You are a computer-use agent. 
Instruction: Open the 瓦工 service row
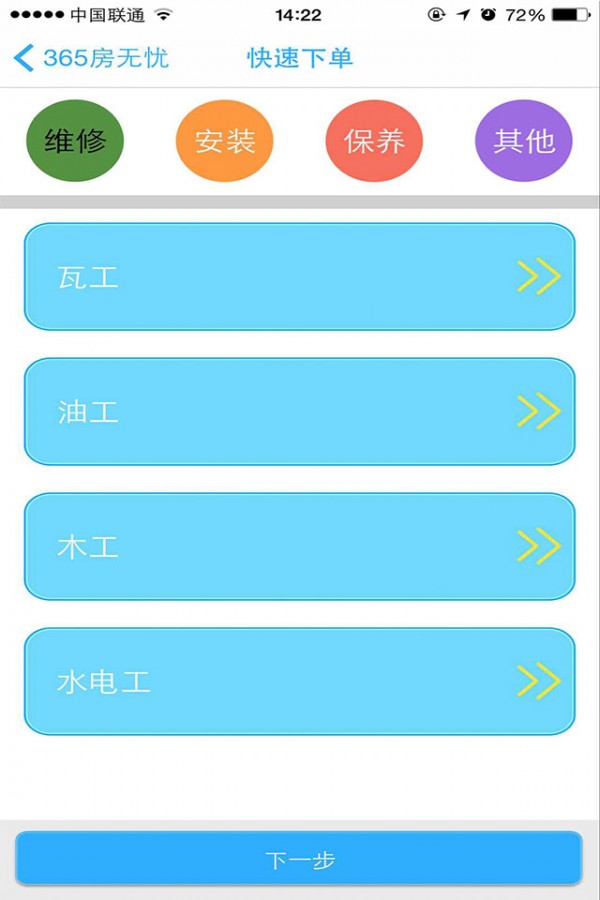click(x=299, y=277)
